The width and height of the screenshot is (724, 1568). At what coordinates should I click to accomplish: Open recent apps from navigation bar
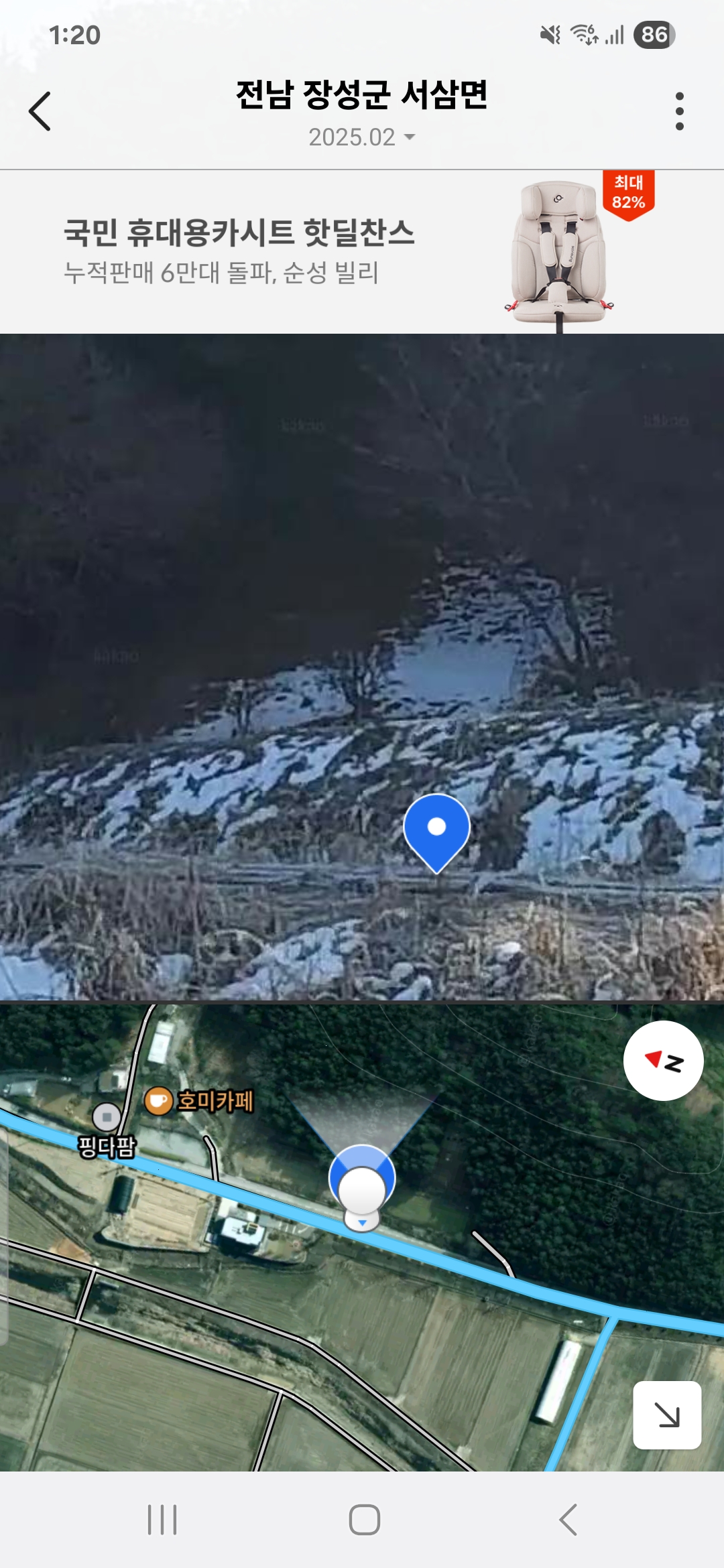162,1519
